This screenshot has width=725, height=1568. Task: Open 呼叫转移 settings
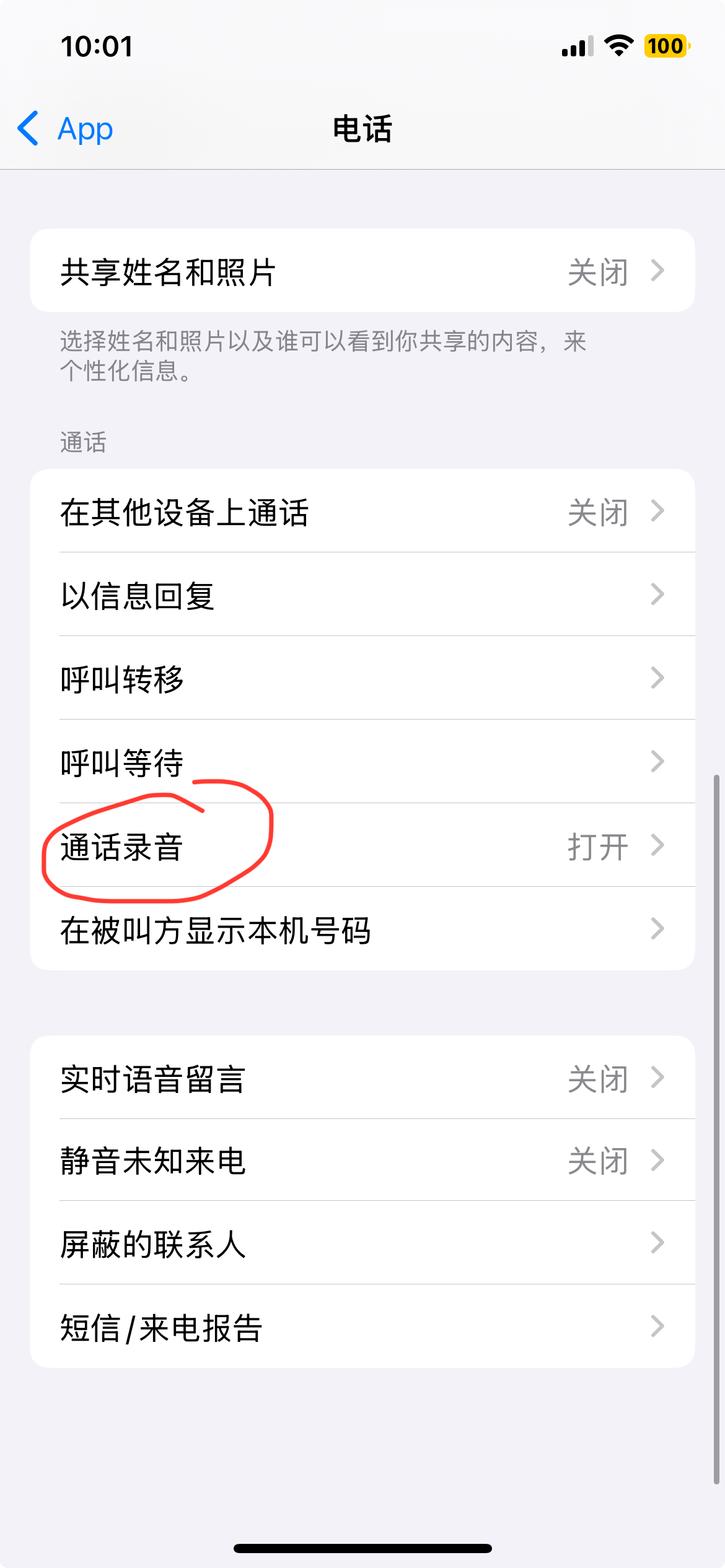[x=362, y=679]
